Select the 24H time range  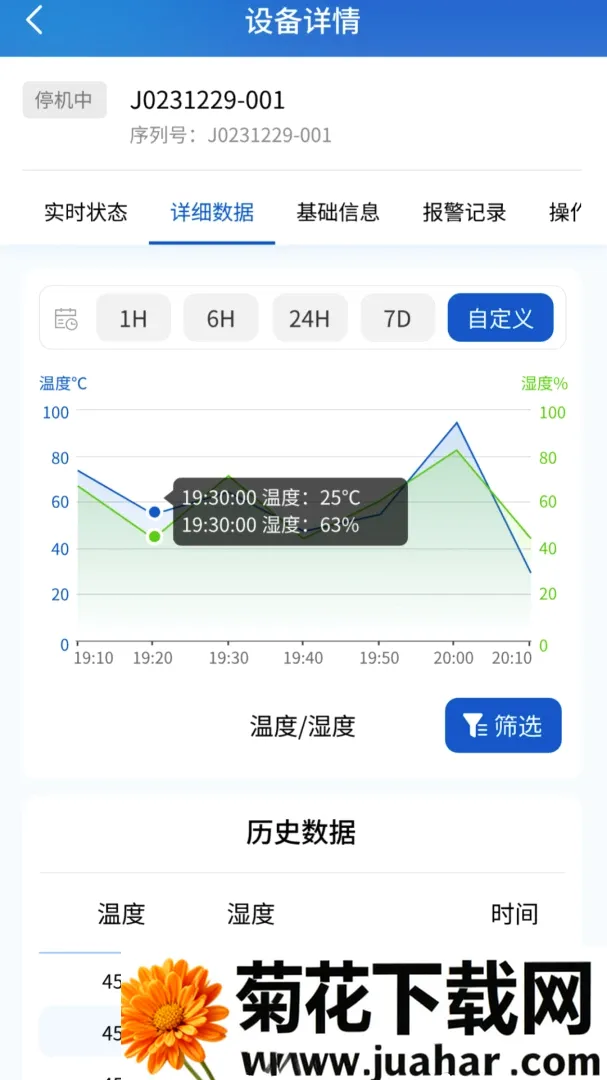[309, 318]
